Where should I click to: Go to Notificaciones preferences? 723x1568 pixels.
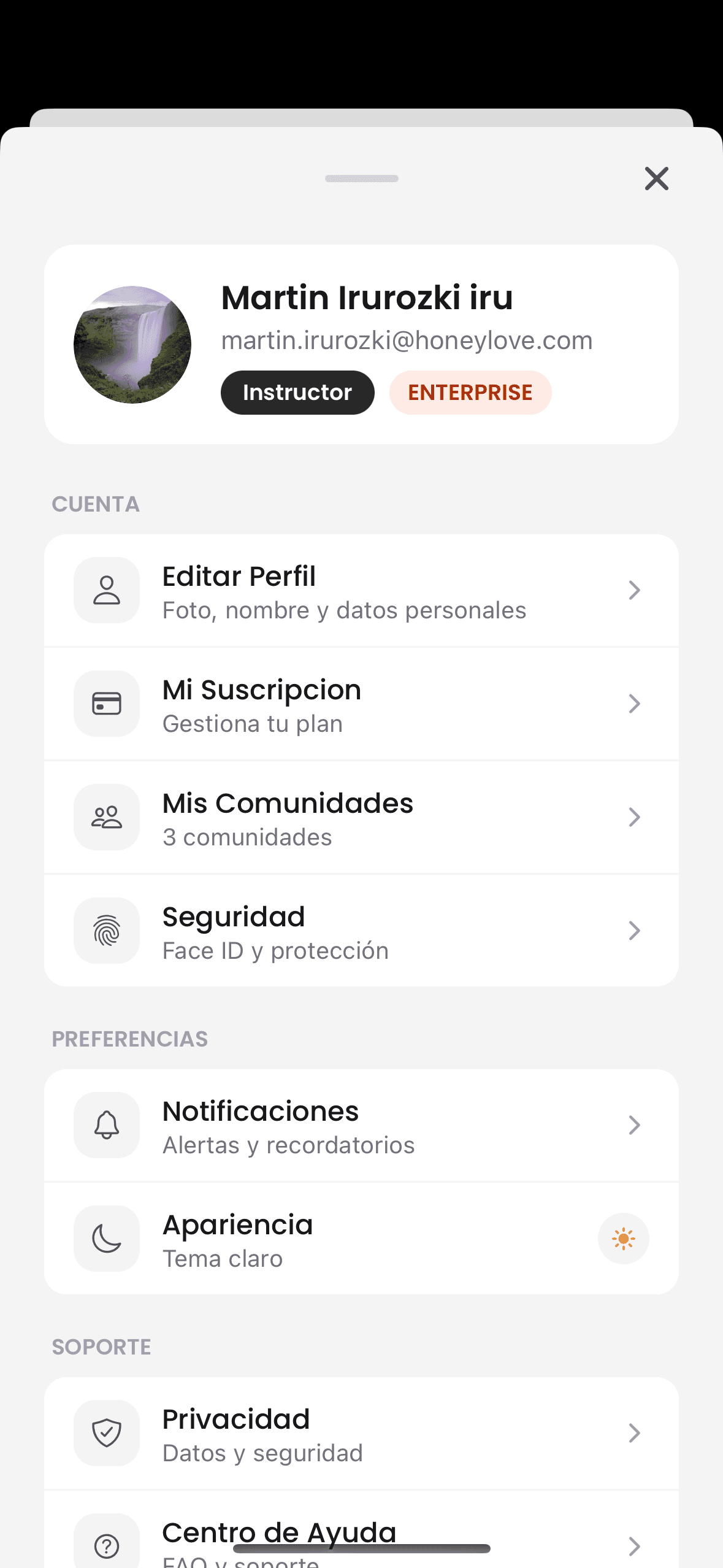pyautogui.click(x=361, y=1126)
